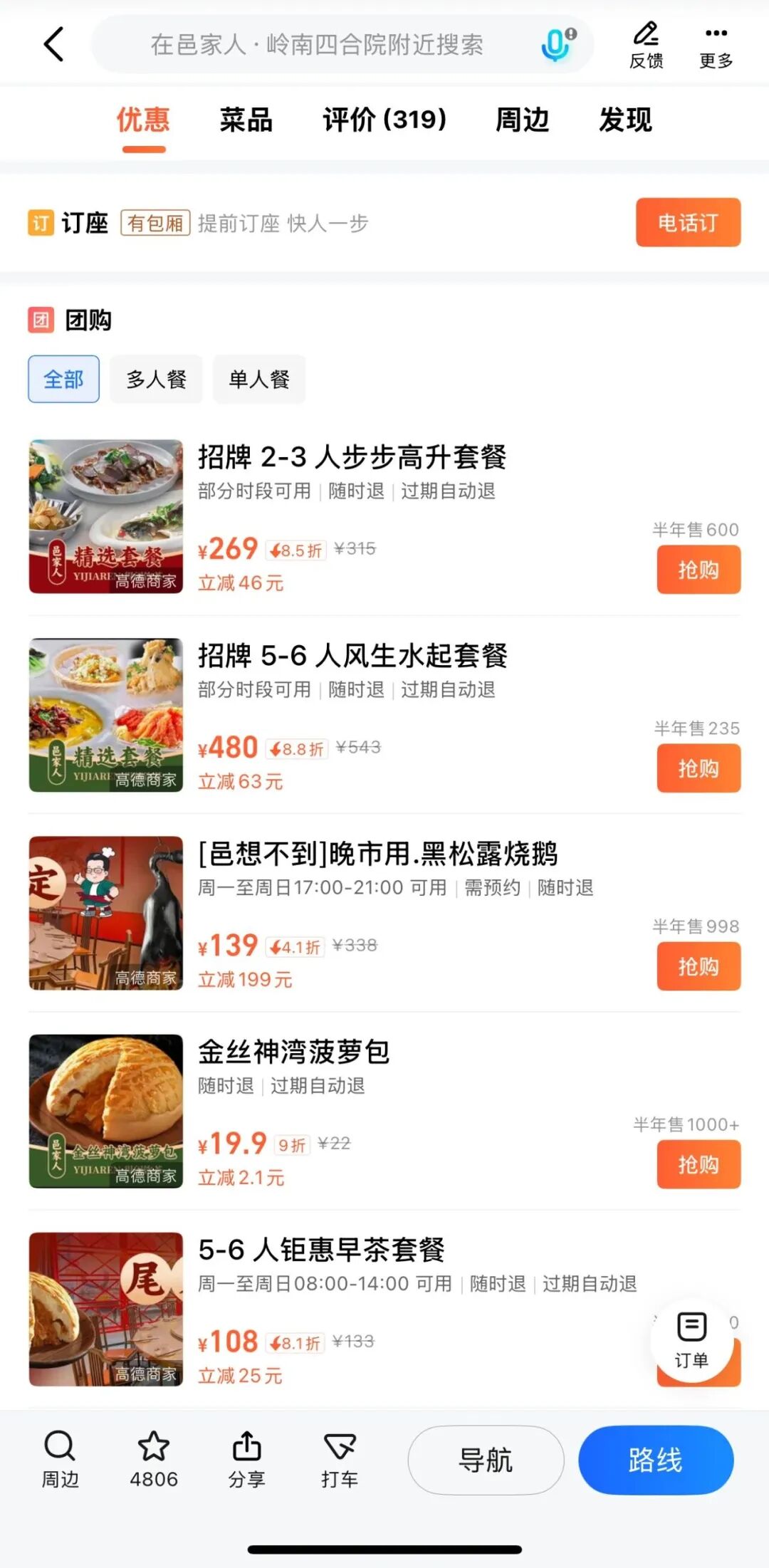Open 反馈 feedback
The width and height of the screenshot is (769, 1568).
[646, 45]
